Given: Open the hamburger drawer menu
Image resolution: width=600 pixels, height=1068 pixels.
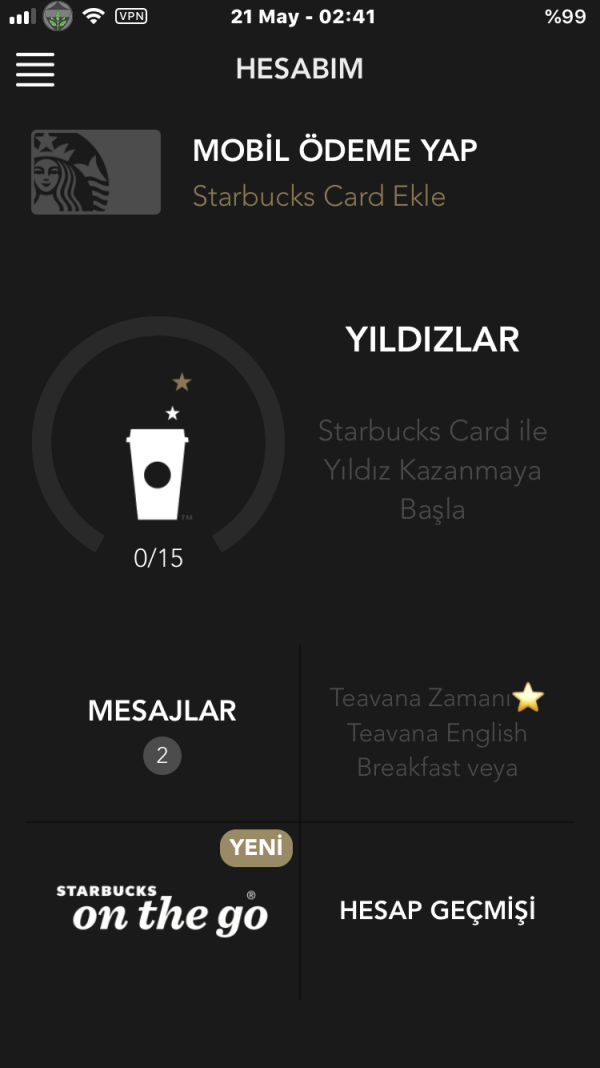Looking at the screenshot, I should tap(35, 69).
